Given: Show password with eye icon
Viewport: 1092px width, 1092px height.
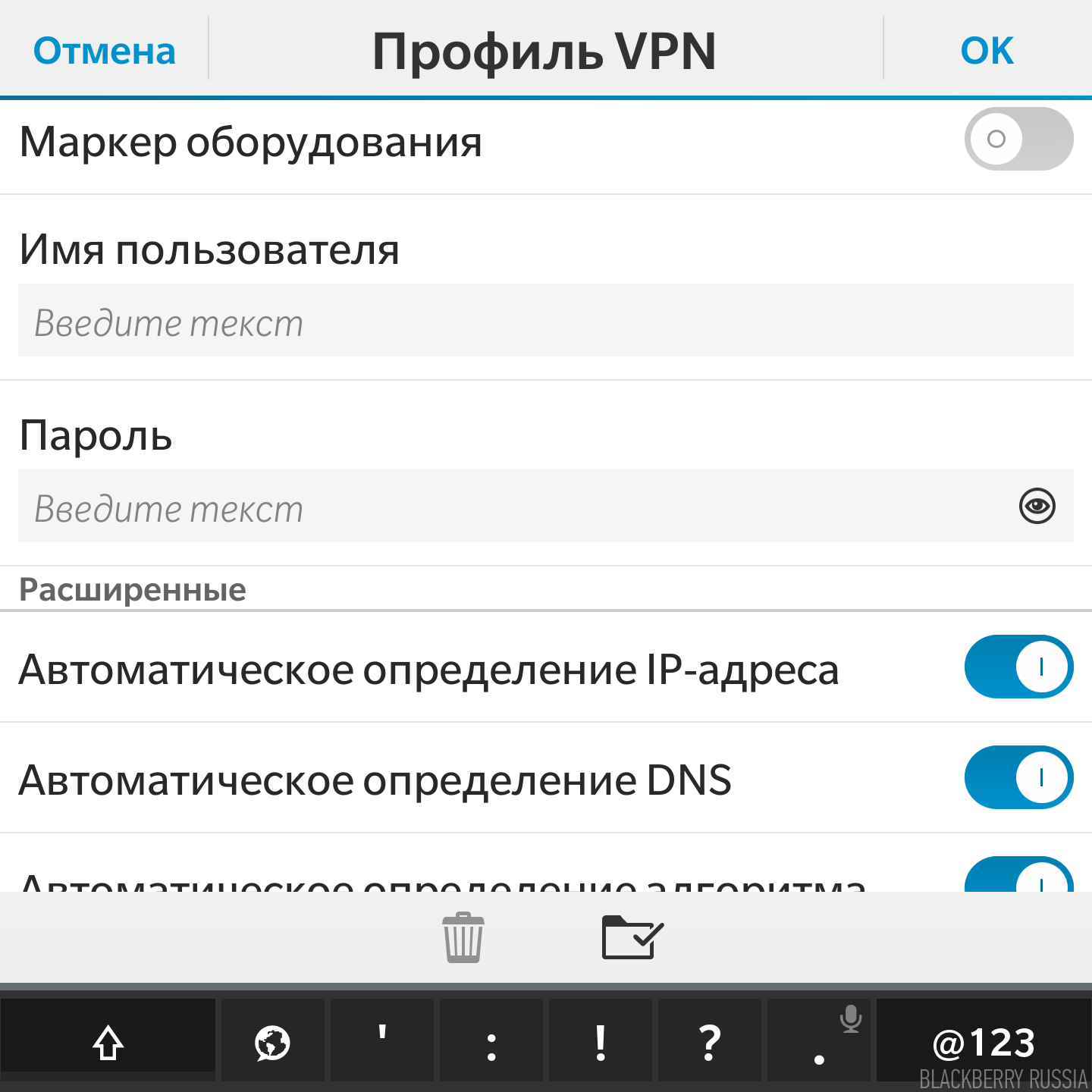Looking at the screenshot, I should (x=1037, y=506).
